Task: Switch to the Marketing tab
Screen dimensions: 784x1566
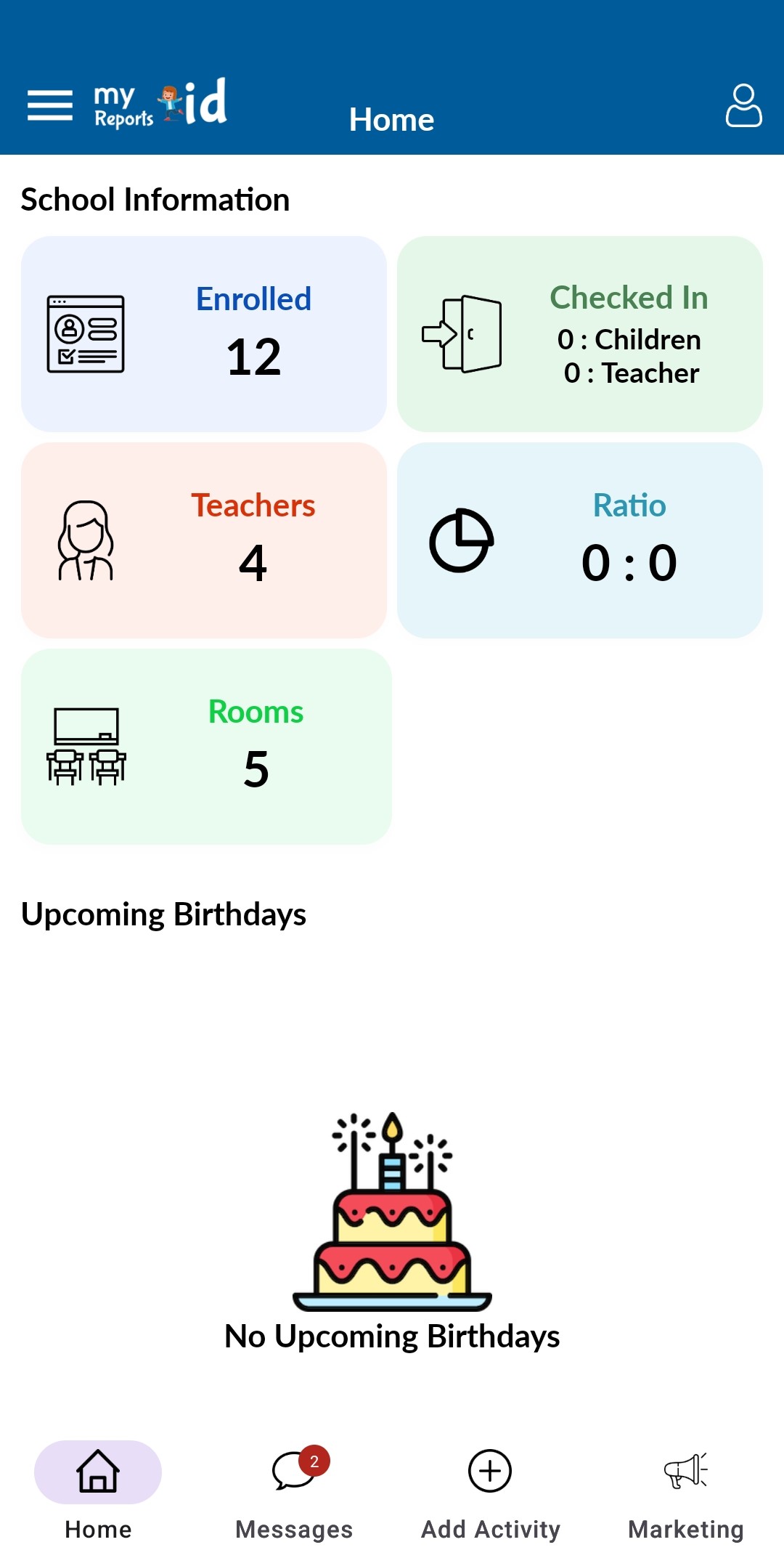Action: click(686, 1490)
